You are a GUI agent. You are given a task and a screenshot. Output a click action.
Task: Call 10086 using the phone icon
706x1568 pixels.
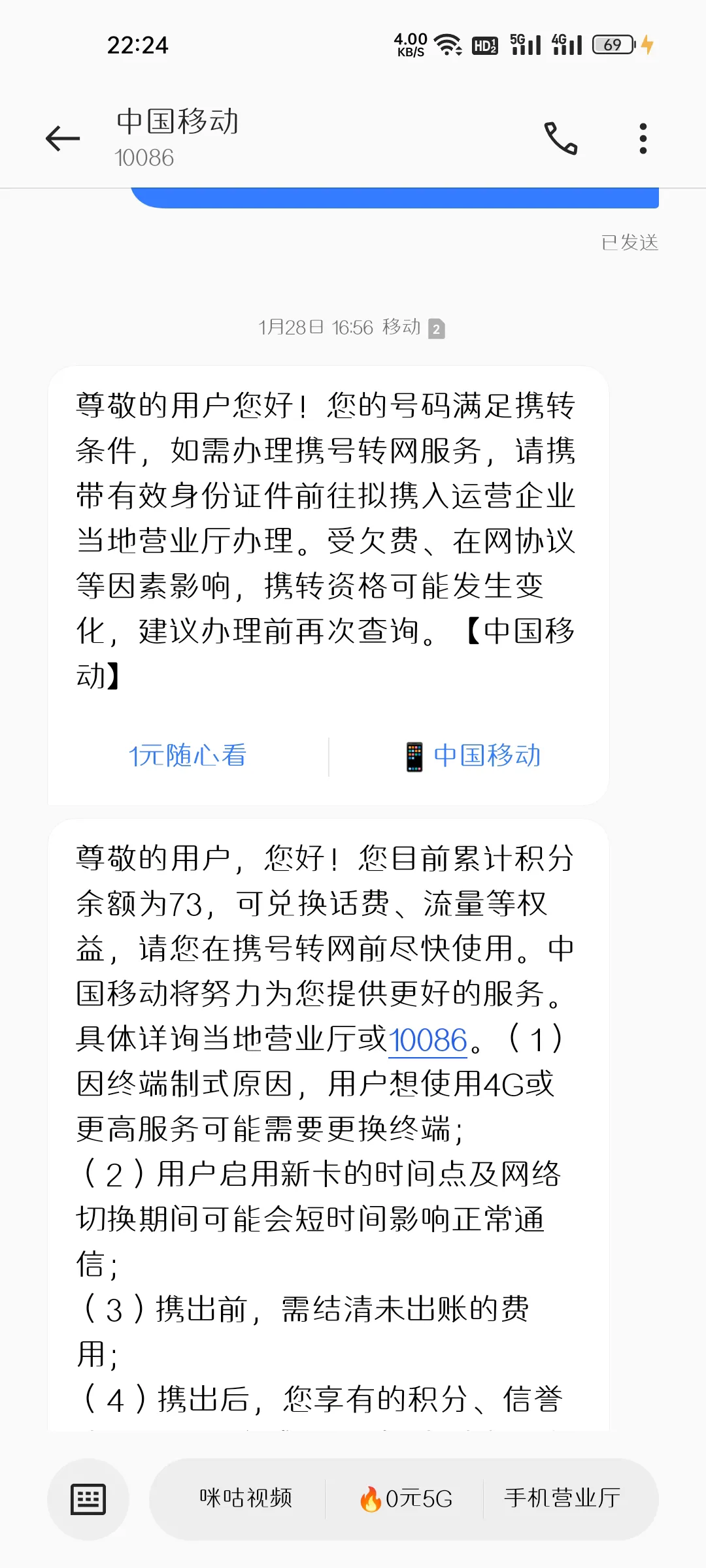[561, 139]
